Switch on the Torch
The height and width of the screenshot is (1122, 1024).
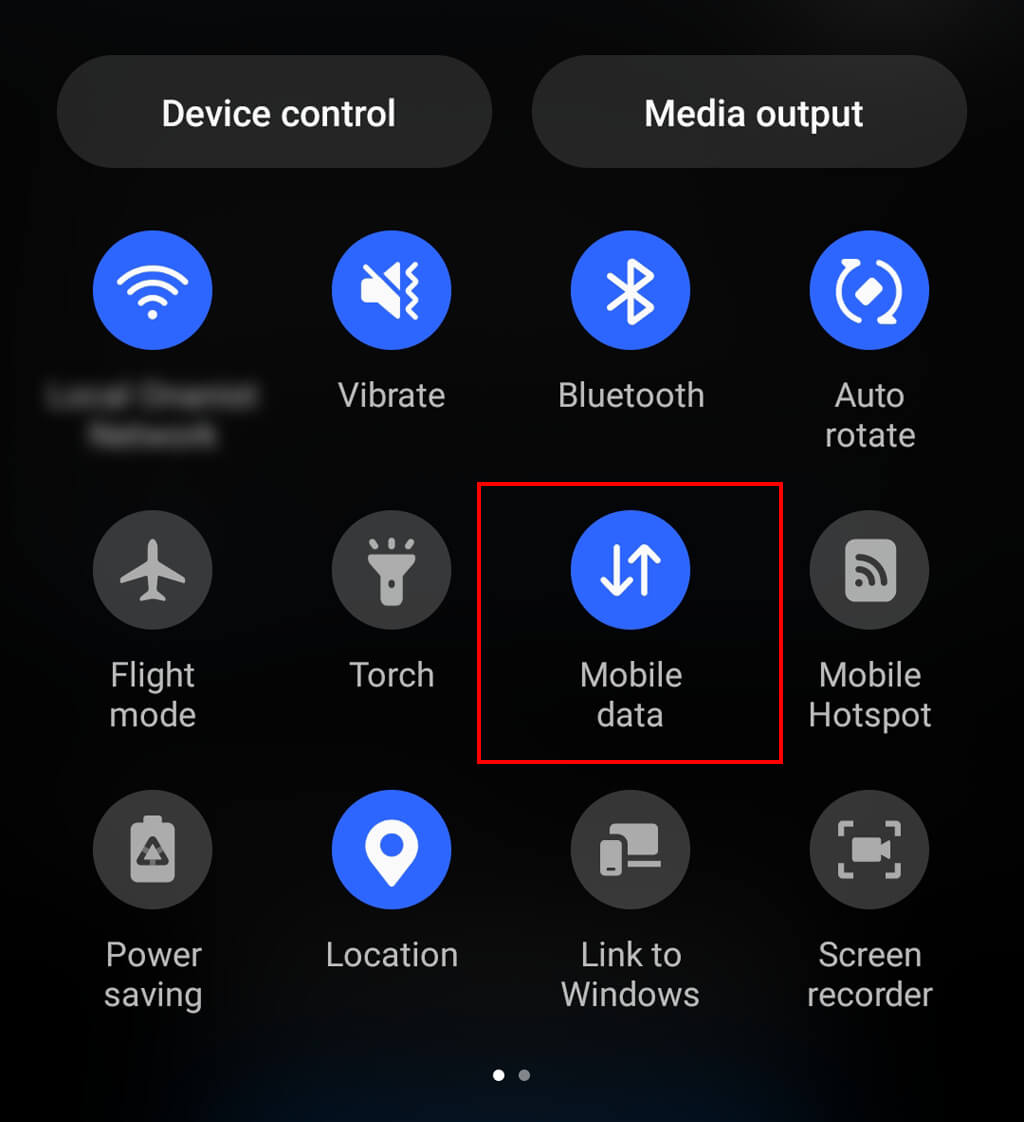391,570
